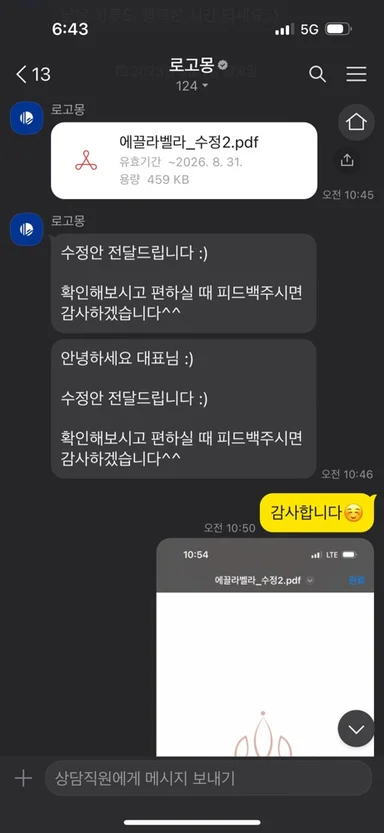384x833 pixels.
Task: Go back to the chat list
Action: pyautogui.click(x=33, y=74)
